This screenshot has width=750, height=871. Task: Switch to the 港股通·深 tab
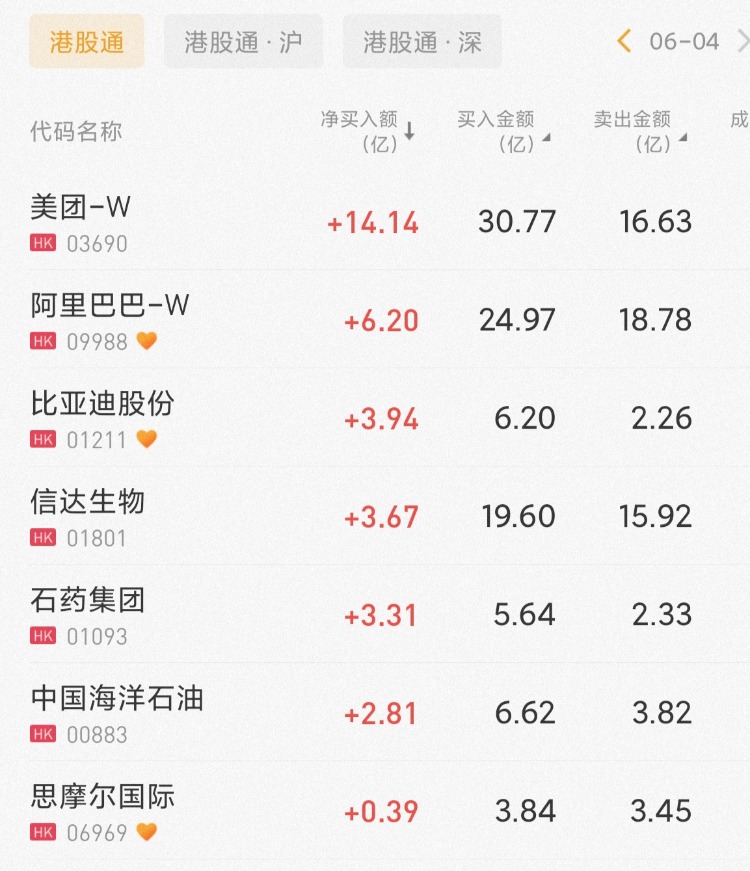pos(422,42)
